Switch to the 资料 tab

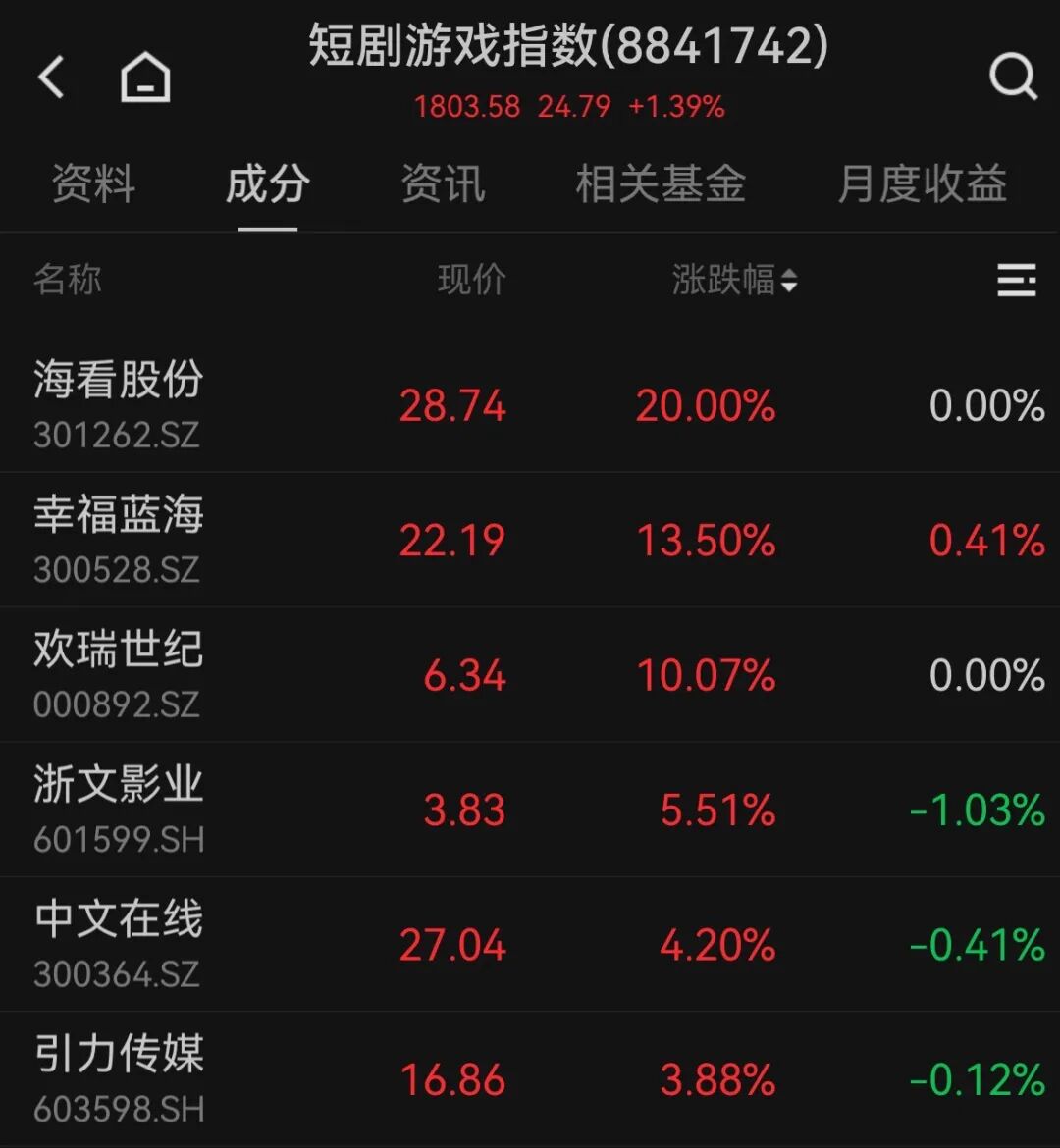point(93,184)
